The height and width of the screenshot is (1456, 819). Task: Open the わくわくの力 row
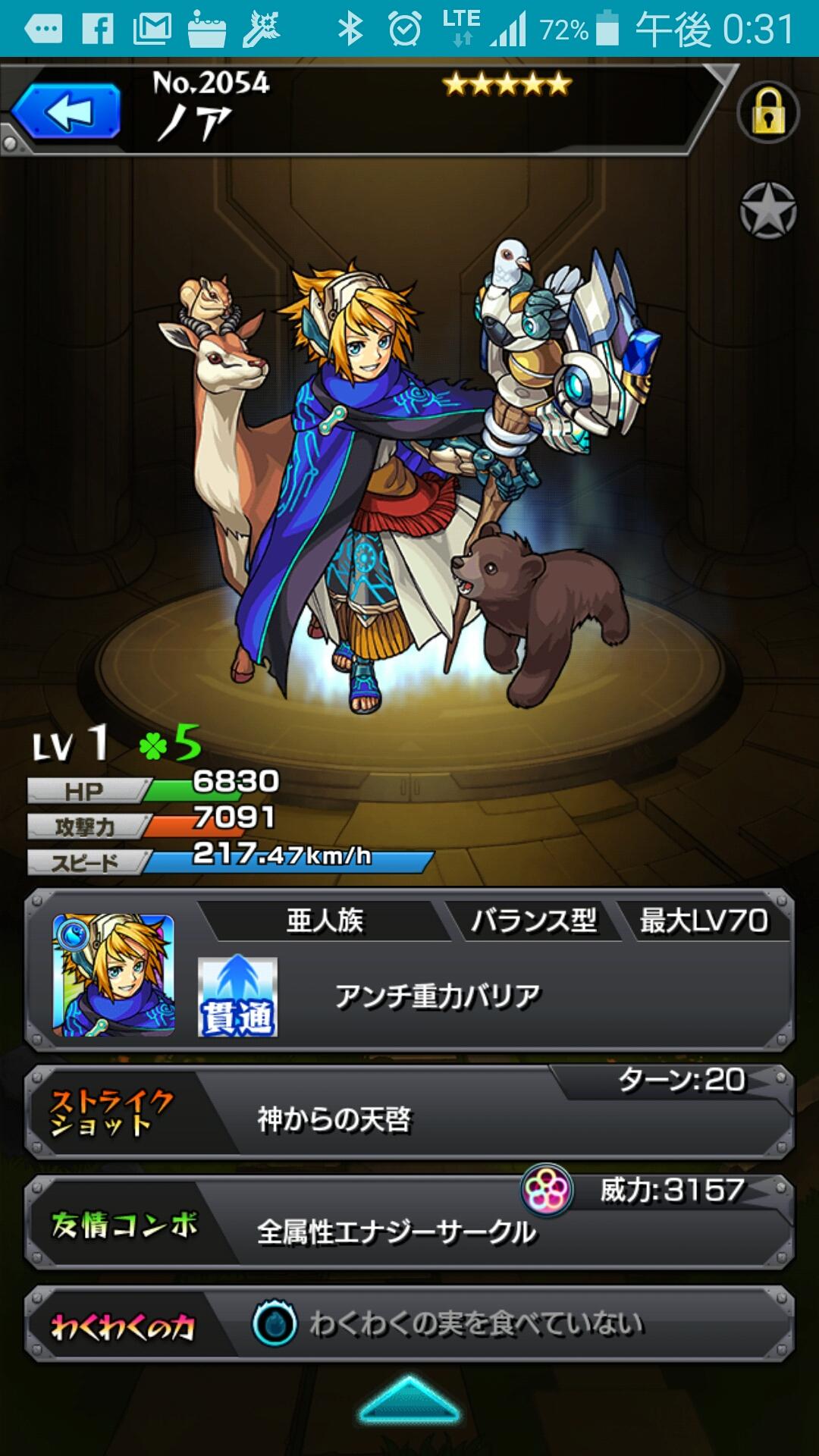click(409, 1324)
